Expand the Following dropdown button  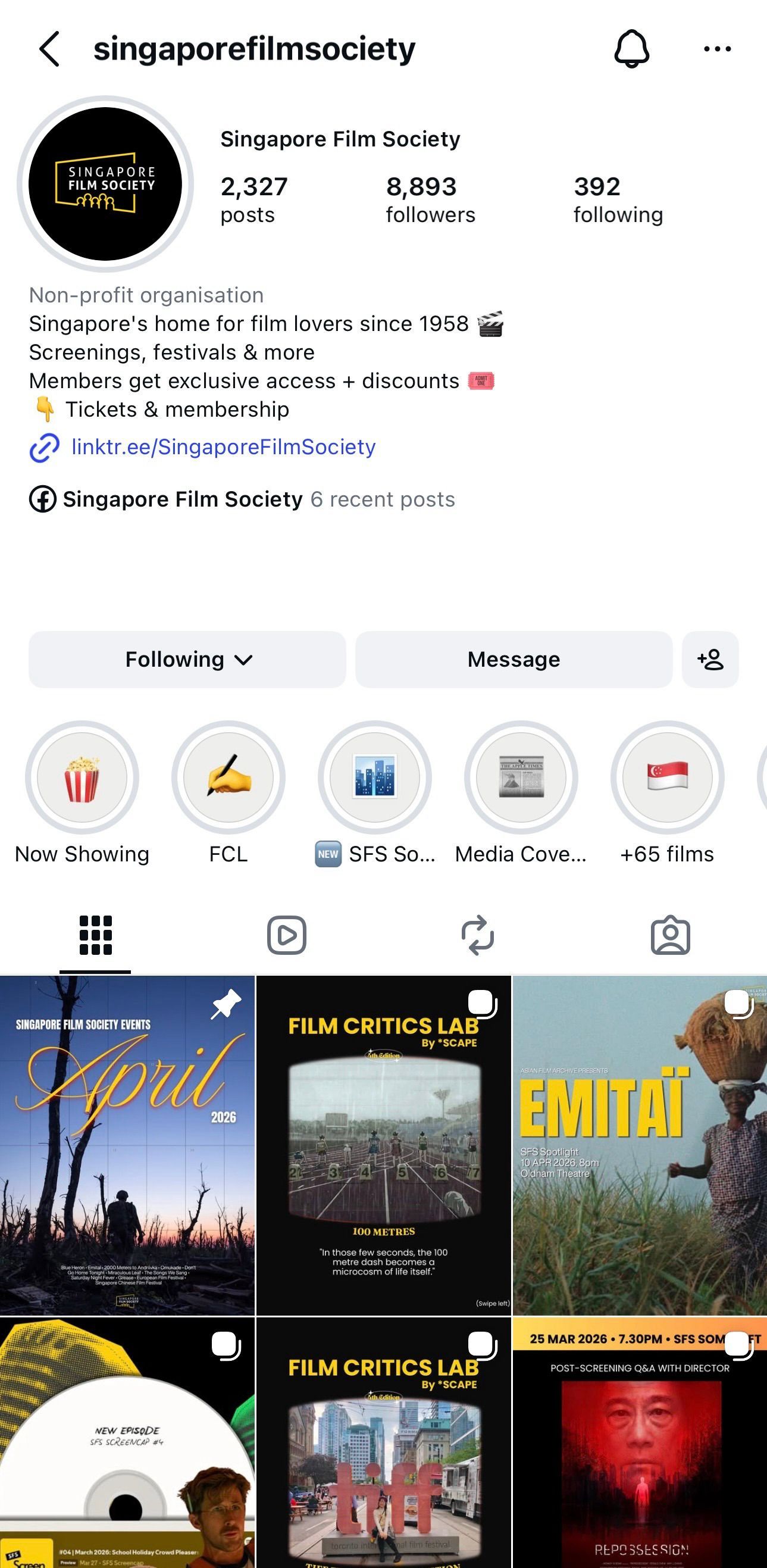click(x=187, y=659)
